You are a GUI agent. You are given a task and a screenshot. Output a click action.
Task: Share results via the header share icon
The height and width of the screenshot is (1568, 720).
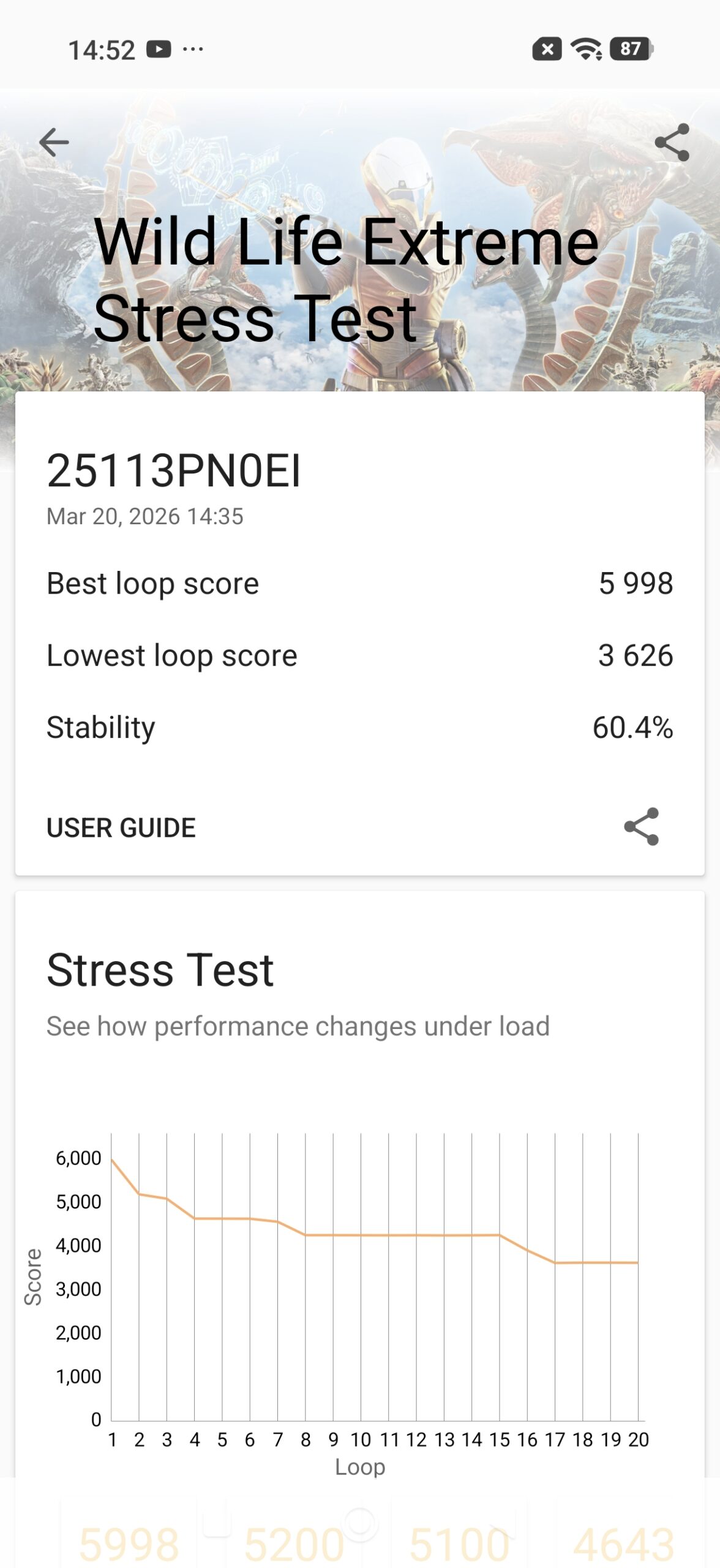point(672,143)
